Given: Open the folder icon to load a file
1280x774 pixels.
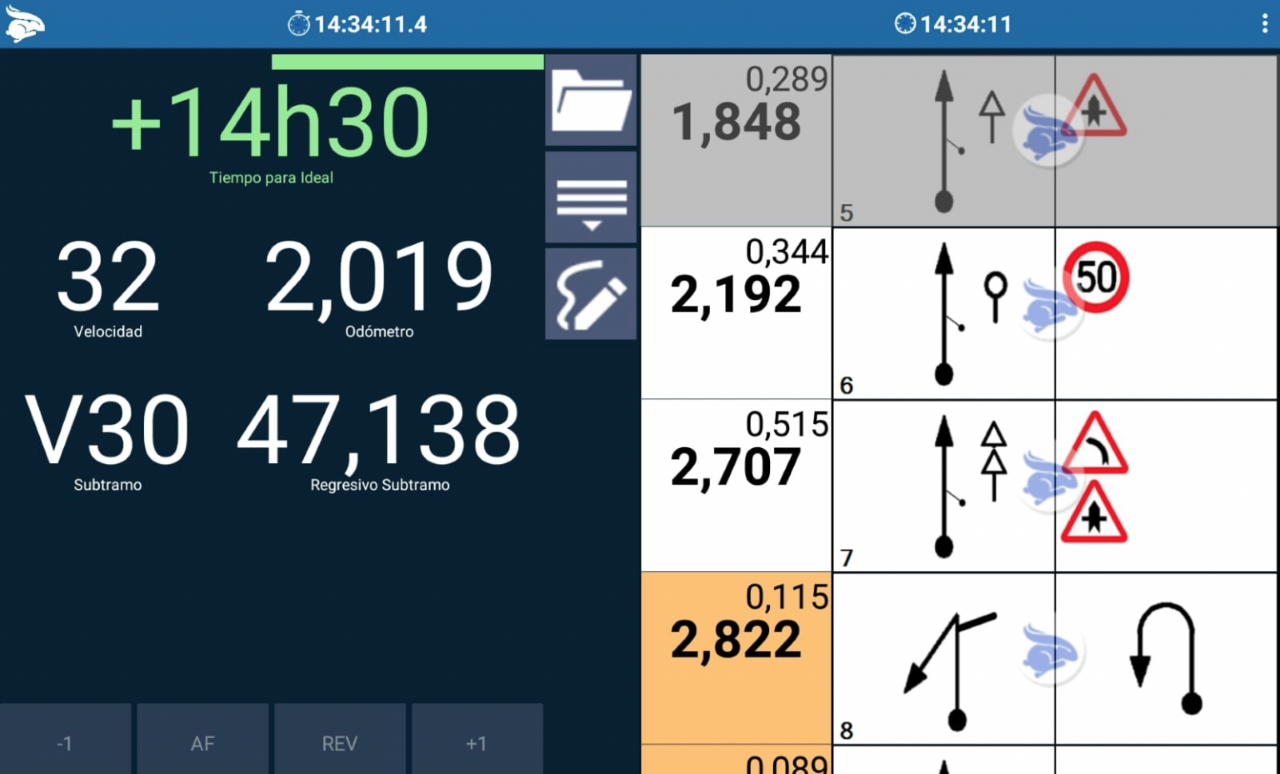Looking at the screenshot, I should click(x=591, y=100).
